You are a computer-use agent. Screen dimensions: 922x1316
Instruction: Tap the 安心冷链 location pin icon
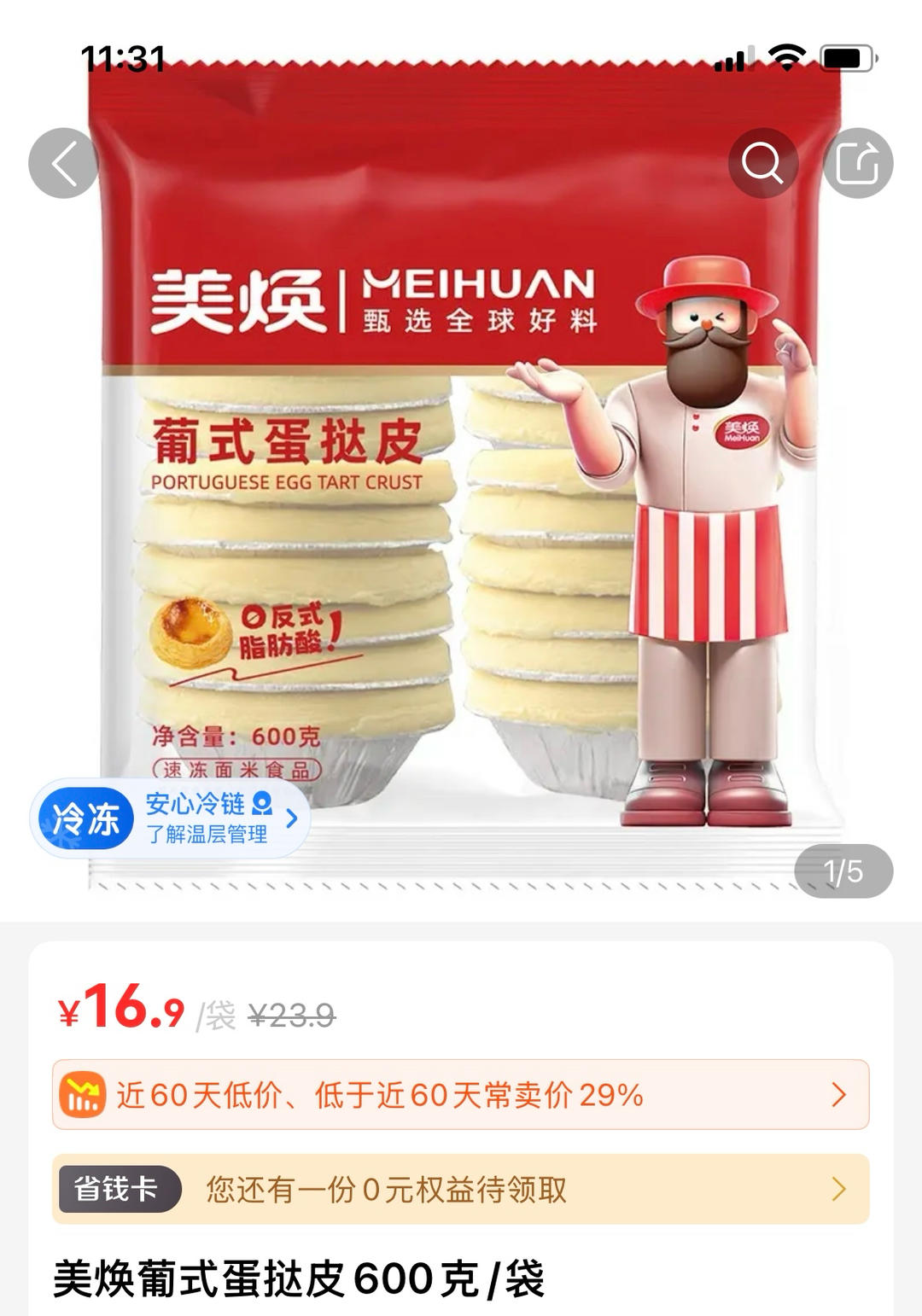[x=260, y=804]
